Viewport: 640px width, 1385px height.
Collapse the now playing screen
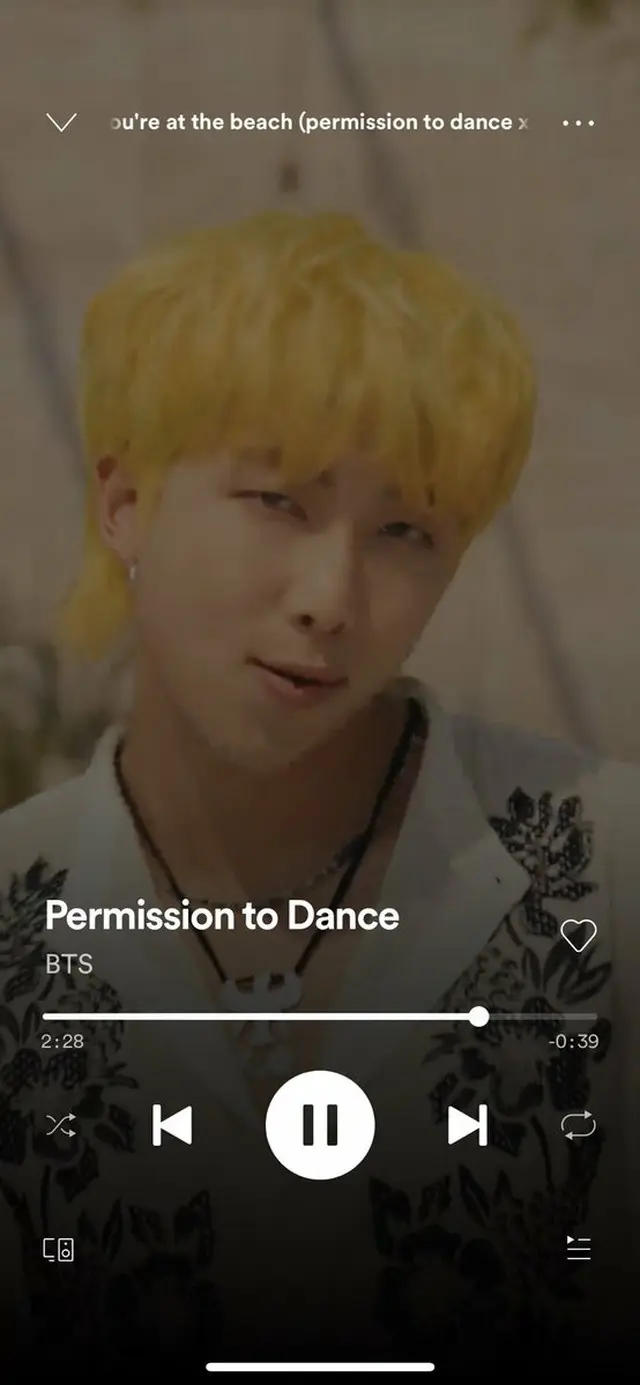click(61, 123)
